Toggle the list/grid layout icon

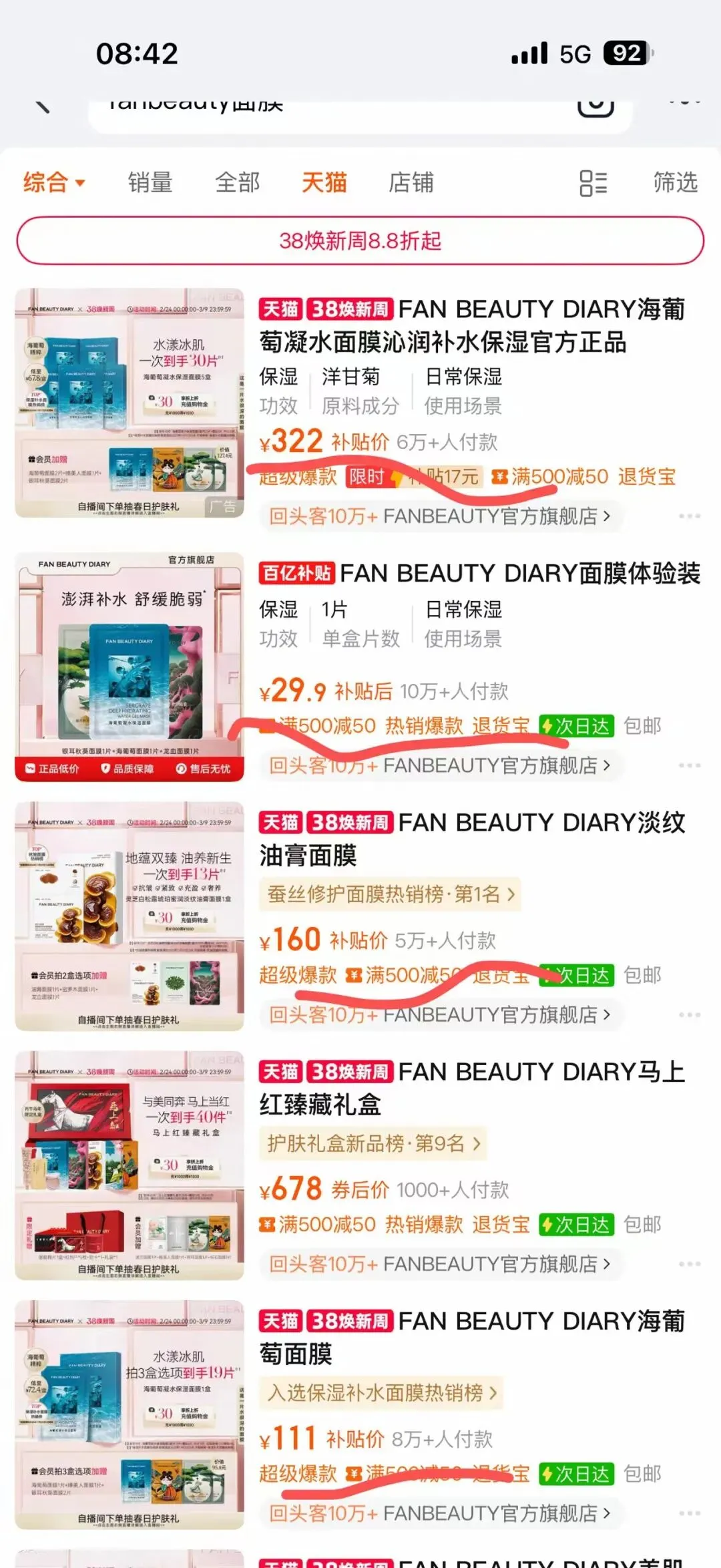pyautogui.click(x=593, y=183)
